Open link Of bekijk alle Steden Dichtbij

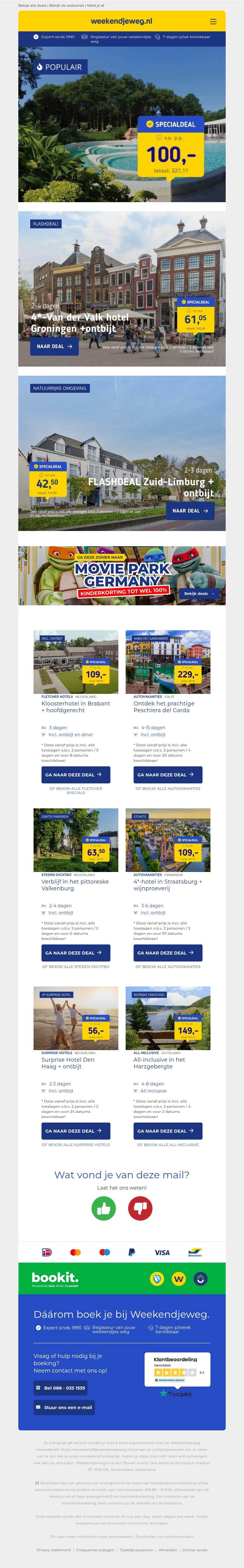76,967
